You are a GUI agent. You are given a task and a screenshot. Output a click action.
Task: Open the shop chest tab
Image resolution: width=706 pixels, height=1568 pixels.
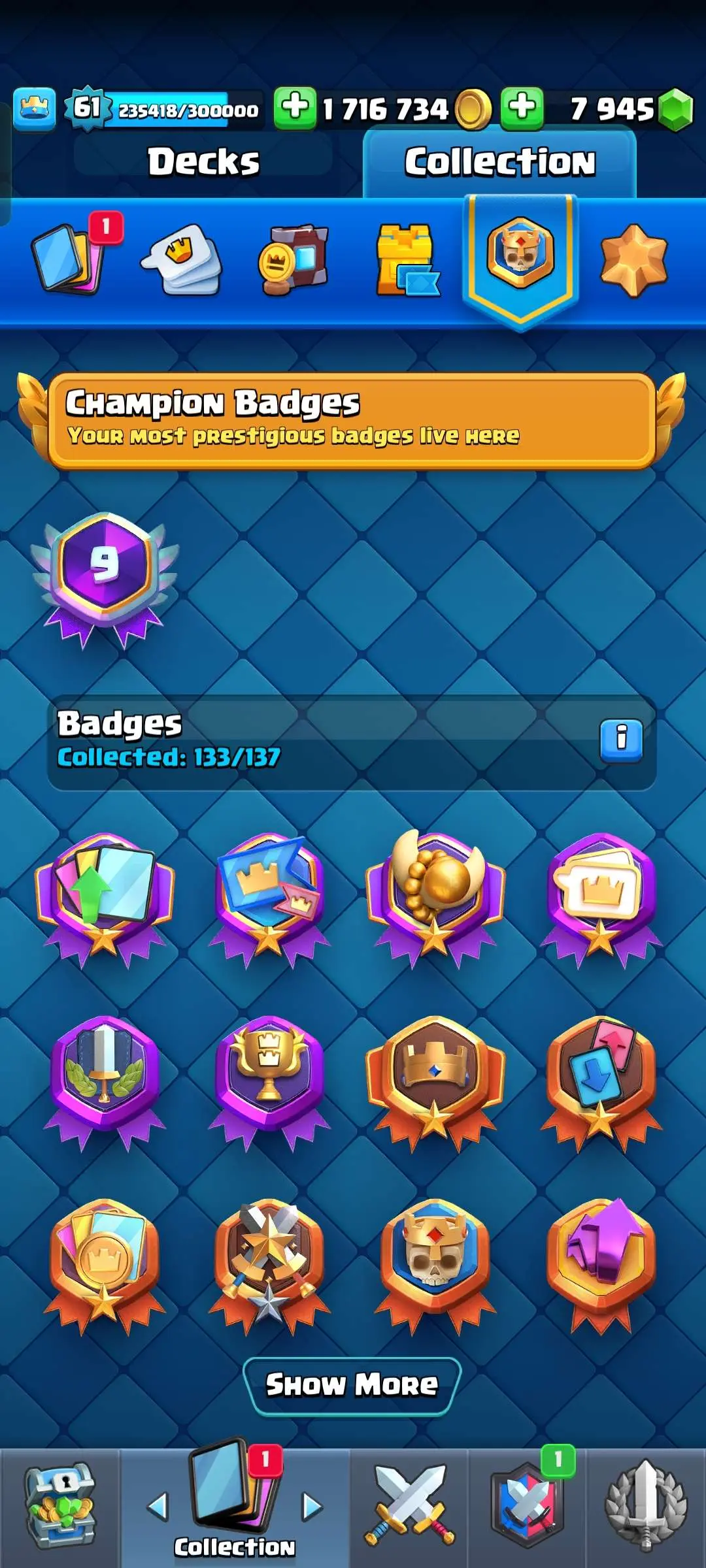[x=60, y=1505]
